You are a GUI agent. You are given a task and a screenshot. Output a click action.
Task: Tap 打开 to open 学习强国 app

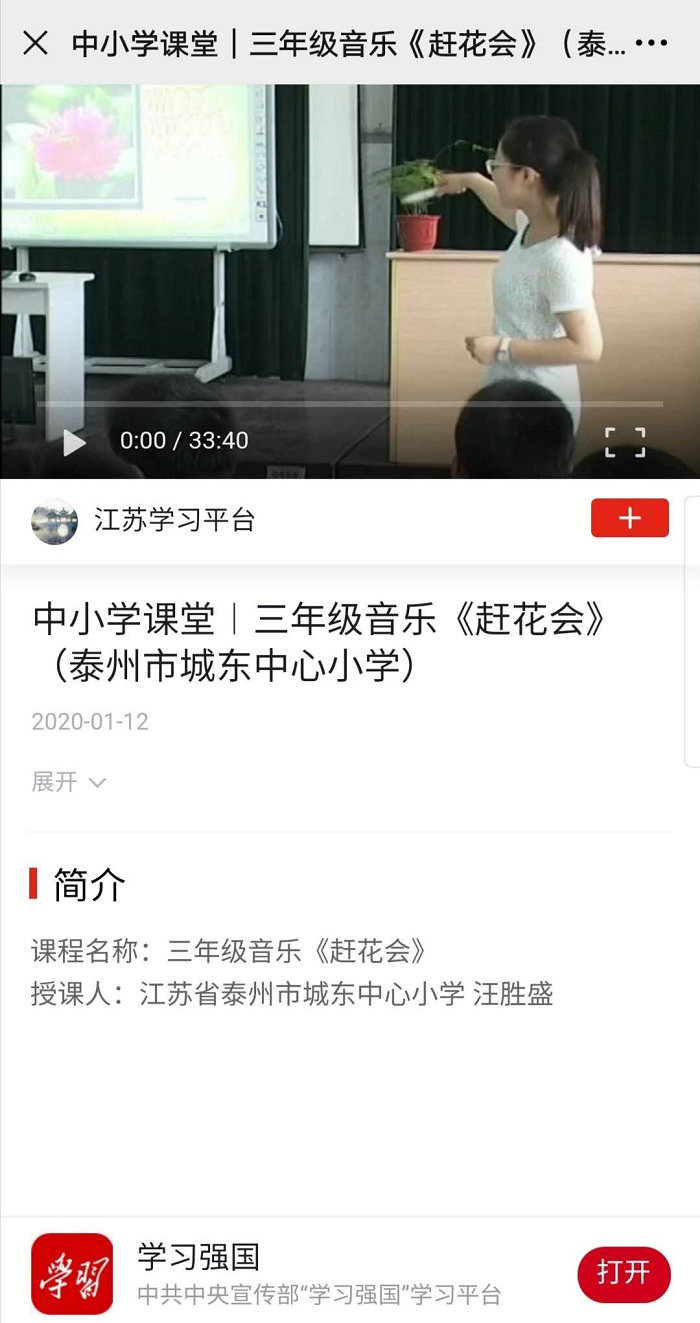[x=623, y=1274]
